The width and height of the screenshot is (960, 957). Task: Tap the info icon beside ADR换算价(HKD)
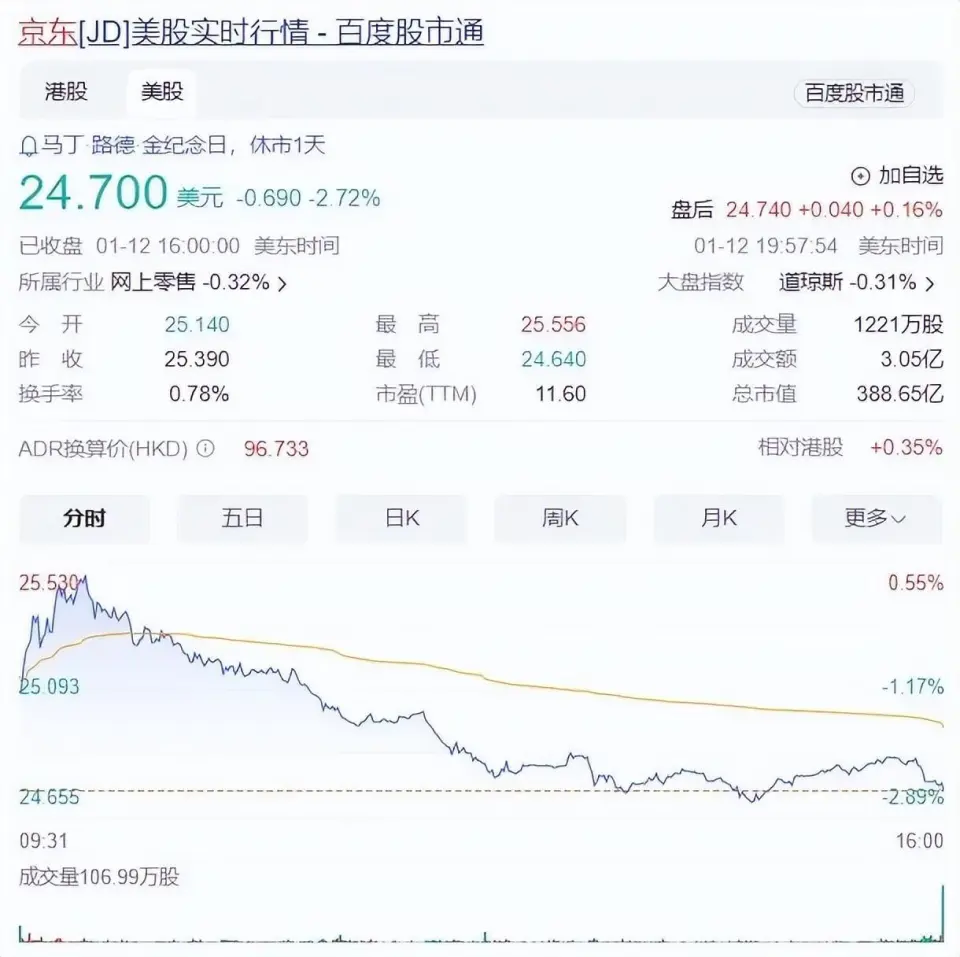pyautogui.click(x=206, y=449)
